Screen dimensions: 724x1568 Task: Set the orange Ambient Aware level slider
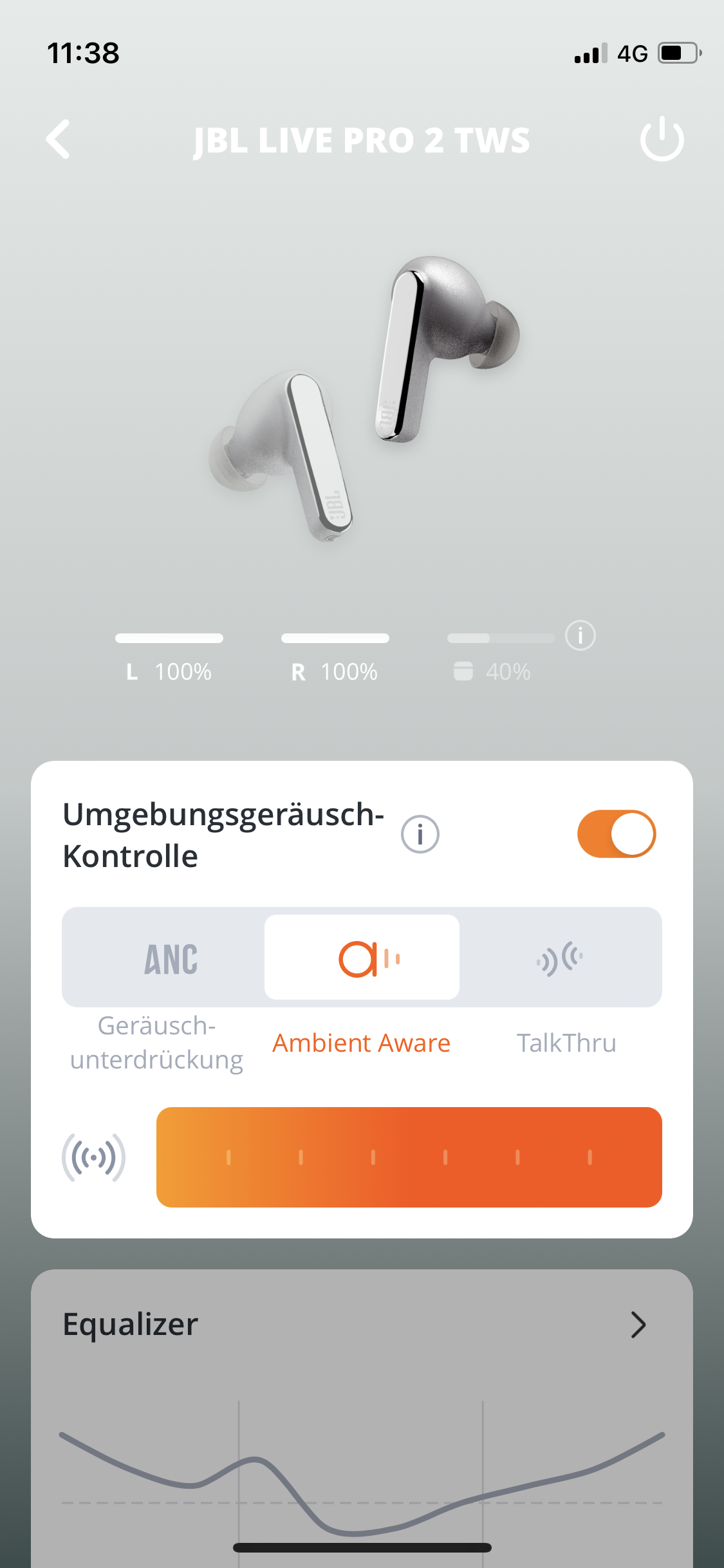pos(409,1157)
